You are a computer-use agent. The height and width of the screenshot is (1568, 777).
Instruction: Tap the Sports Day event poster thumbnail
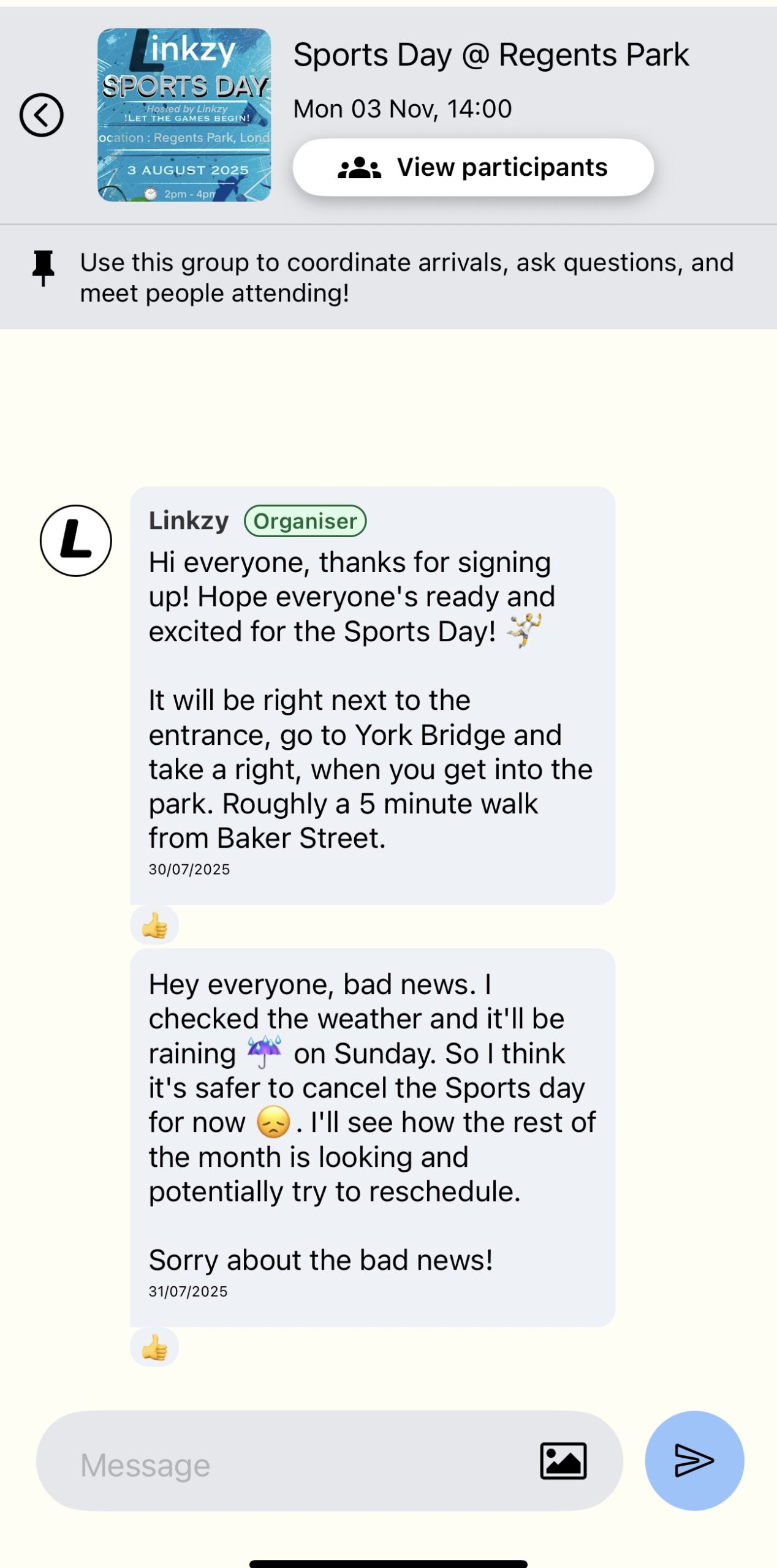point(184,114)
